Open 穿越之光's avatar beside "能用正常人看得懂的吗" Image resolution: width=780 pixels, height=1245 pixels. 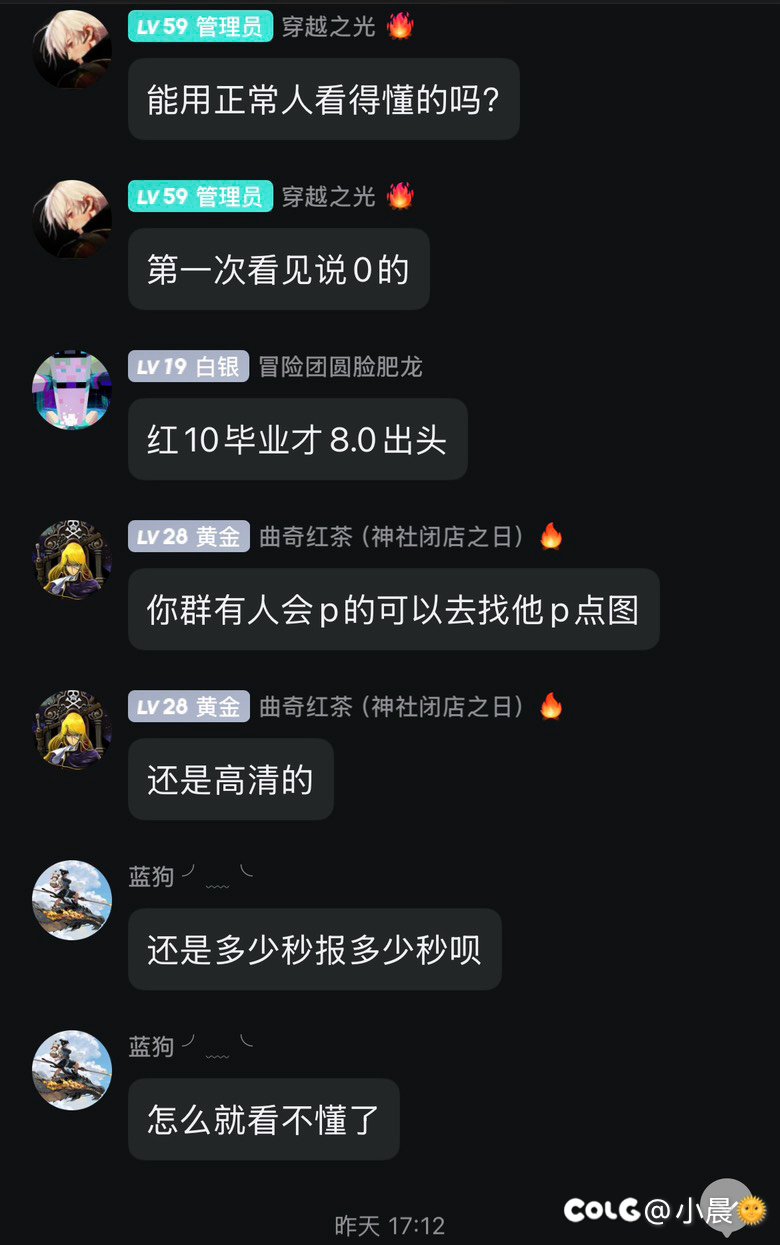[72, 50]
